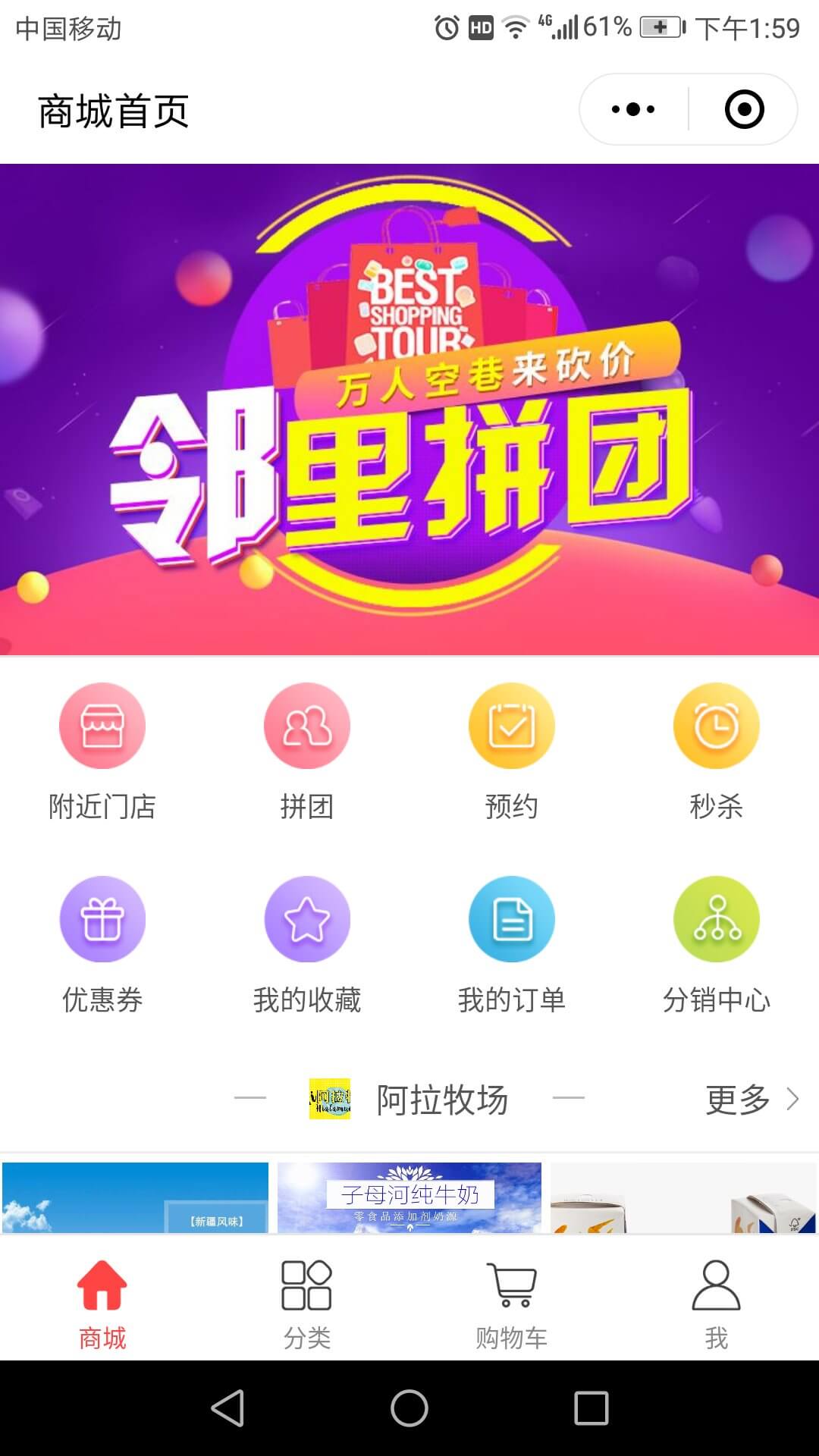Open the 分销中心 distribution center
The height and width of the screenshot is (1456, 819).
(x=717, y=944)
